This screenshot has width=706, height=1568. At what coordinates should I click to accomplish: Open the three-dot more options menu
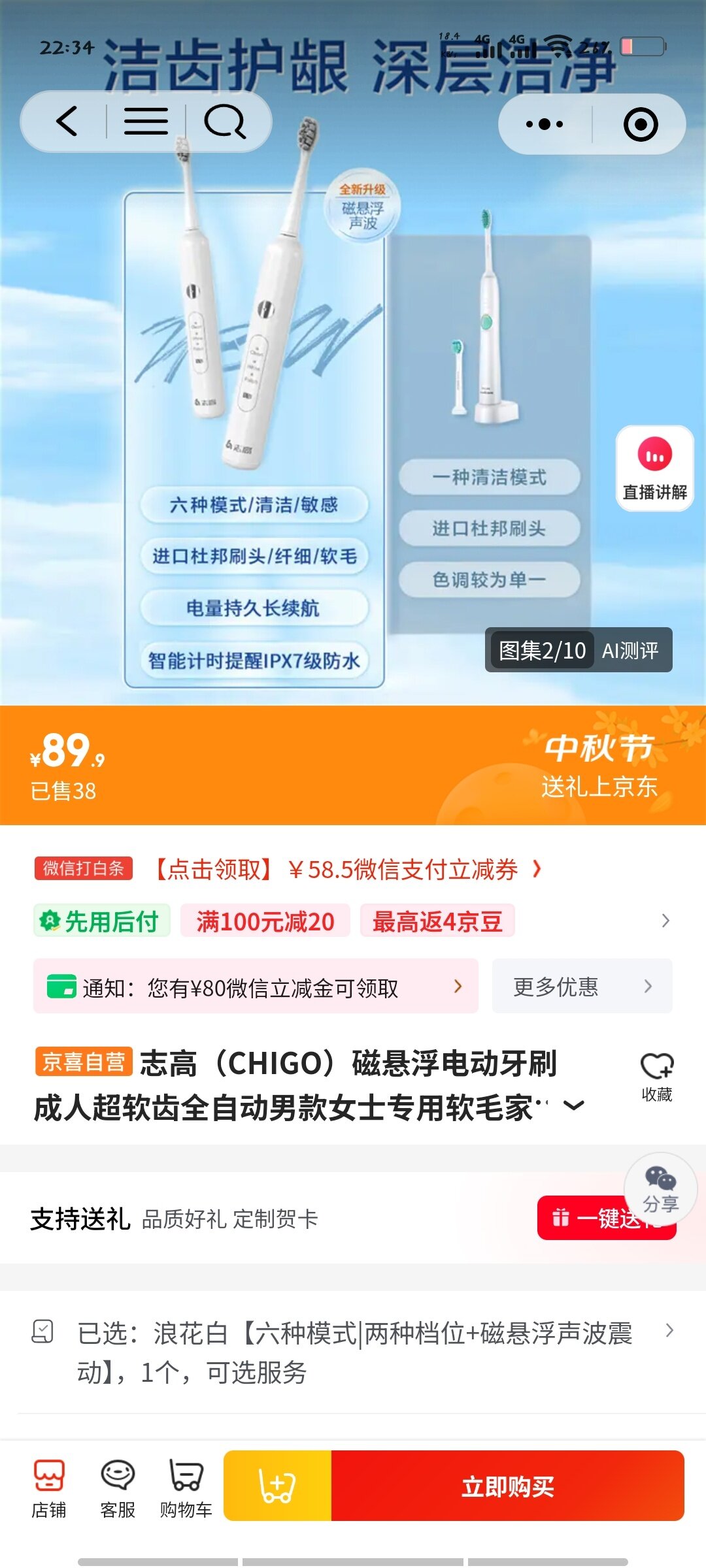(x=545, y=124)
